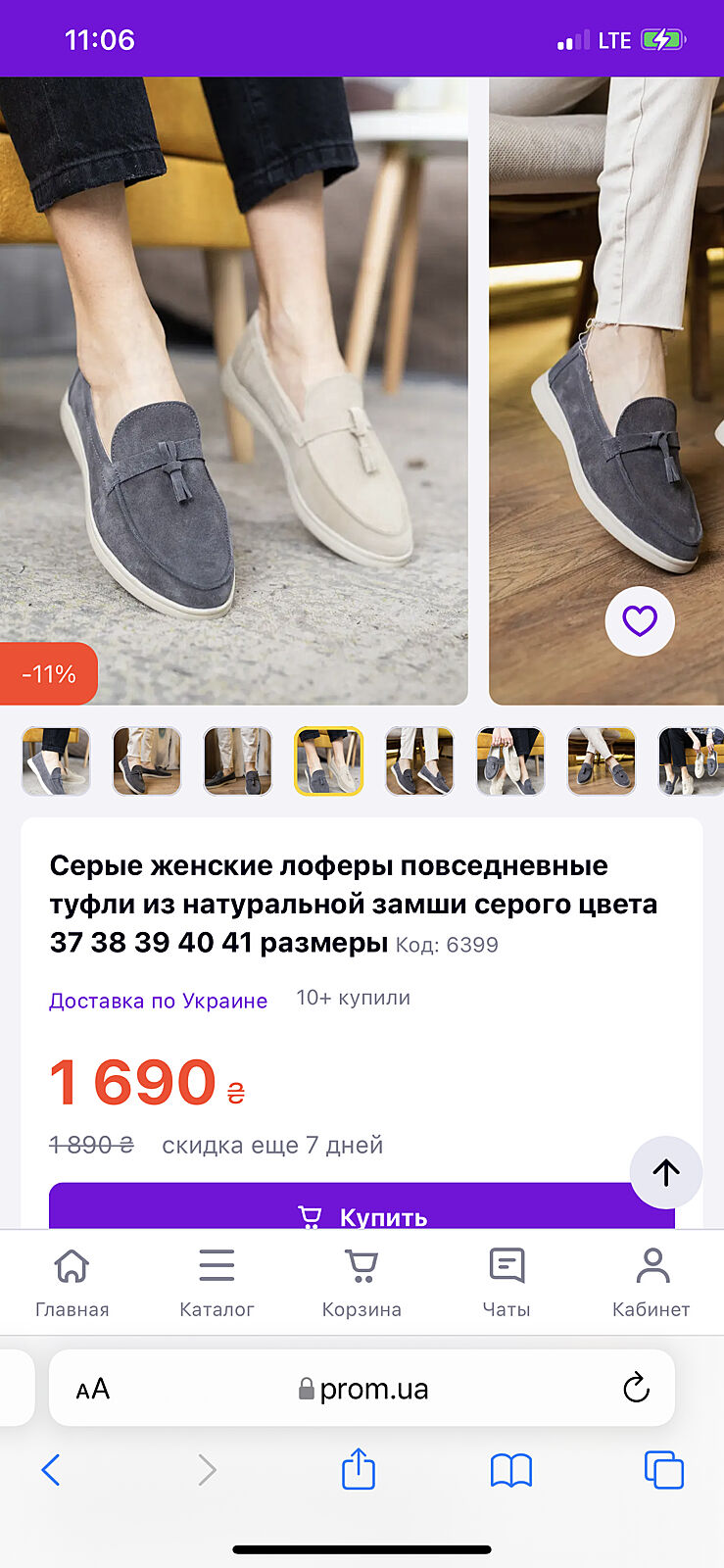Show all open browser tabs
This screenshot has height=1568, width=724.
[663, 1470]
